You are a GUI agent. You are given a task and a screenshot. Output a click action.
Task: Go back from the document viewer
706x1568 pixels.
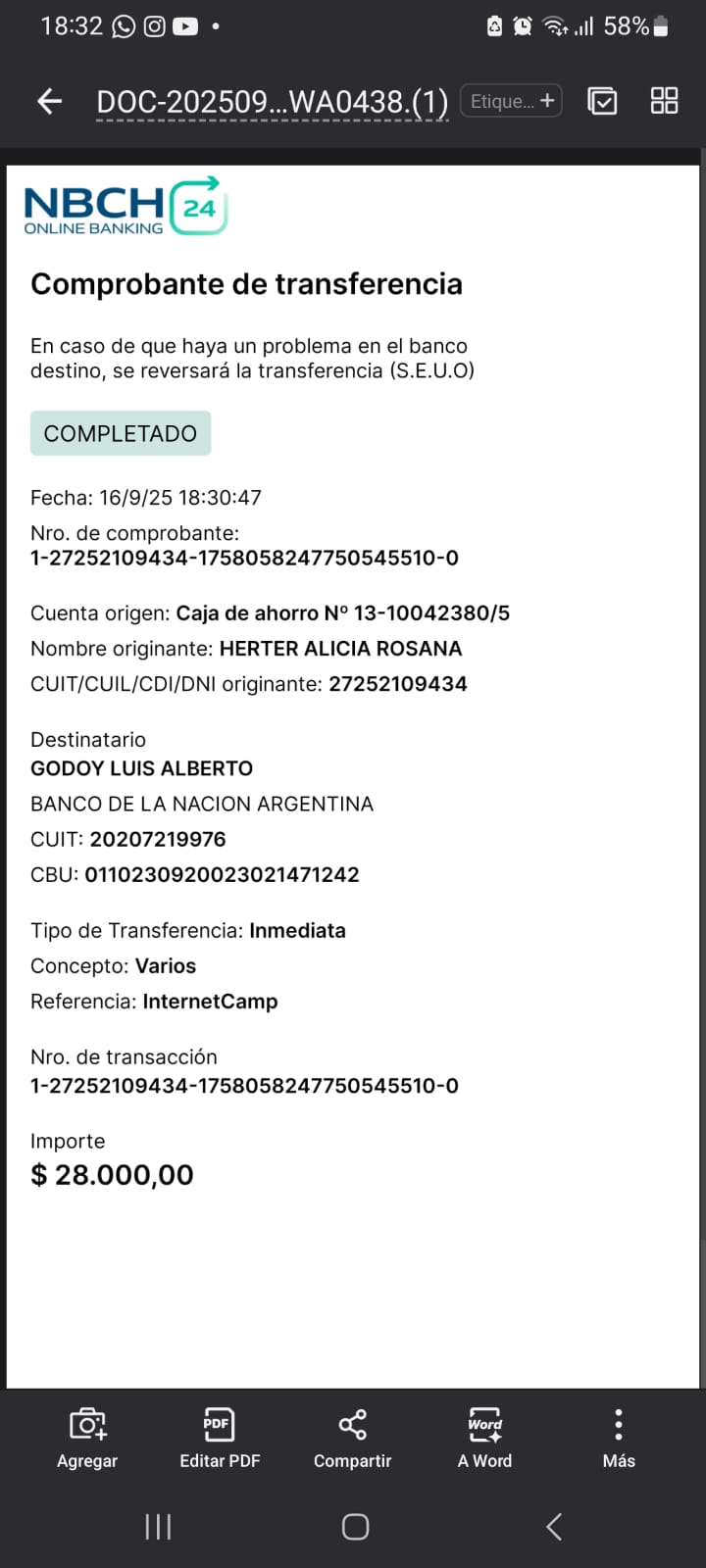click(x=49, y=101)
